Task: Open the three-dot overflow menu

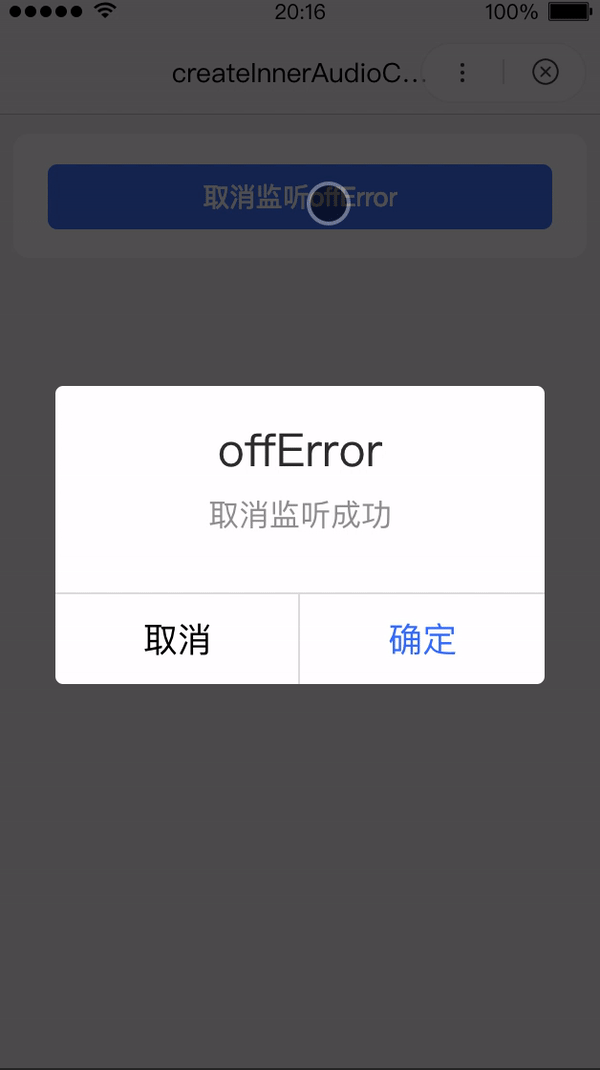Action: pos(462,72)
